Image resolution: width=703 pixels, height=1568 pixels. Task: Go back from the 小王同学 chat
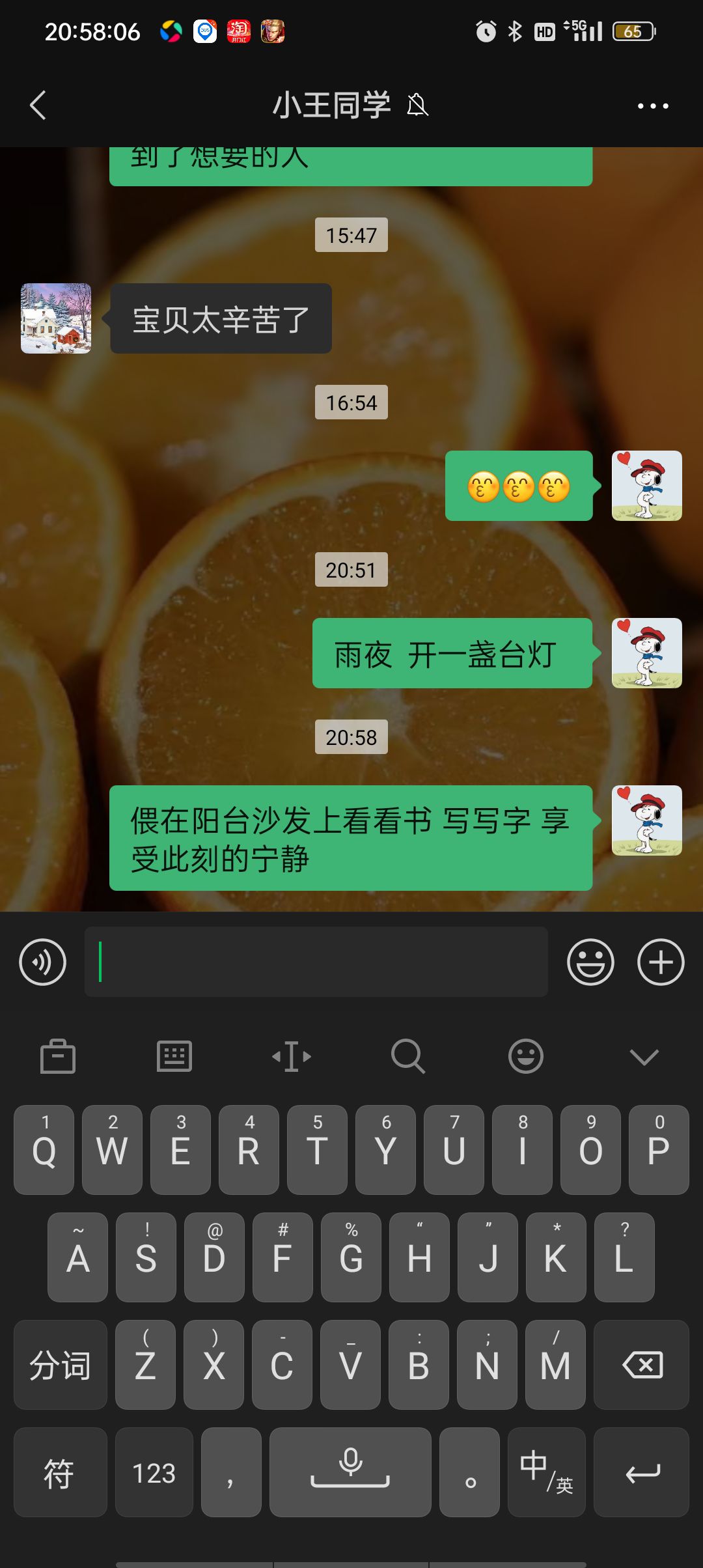38,105
